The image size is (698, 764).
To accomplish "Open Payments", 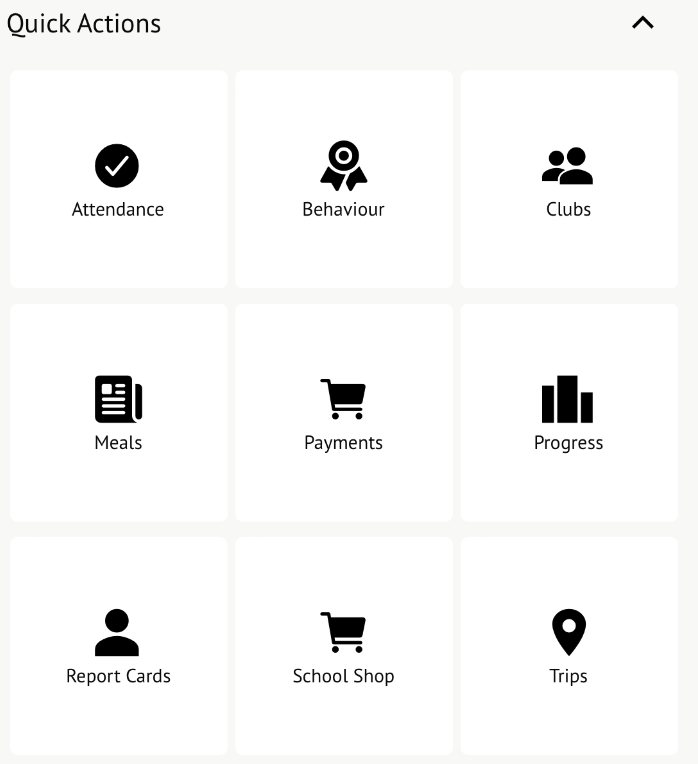I will coord(343,413).
